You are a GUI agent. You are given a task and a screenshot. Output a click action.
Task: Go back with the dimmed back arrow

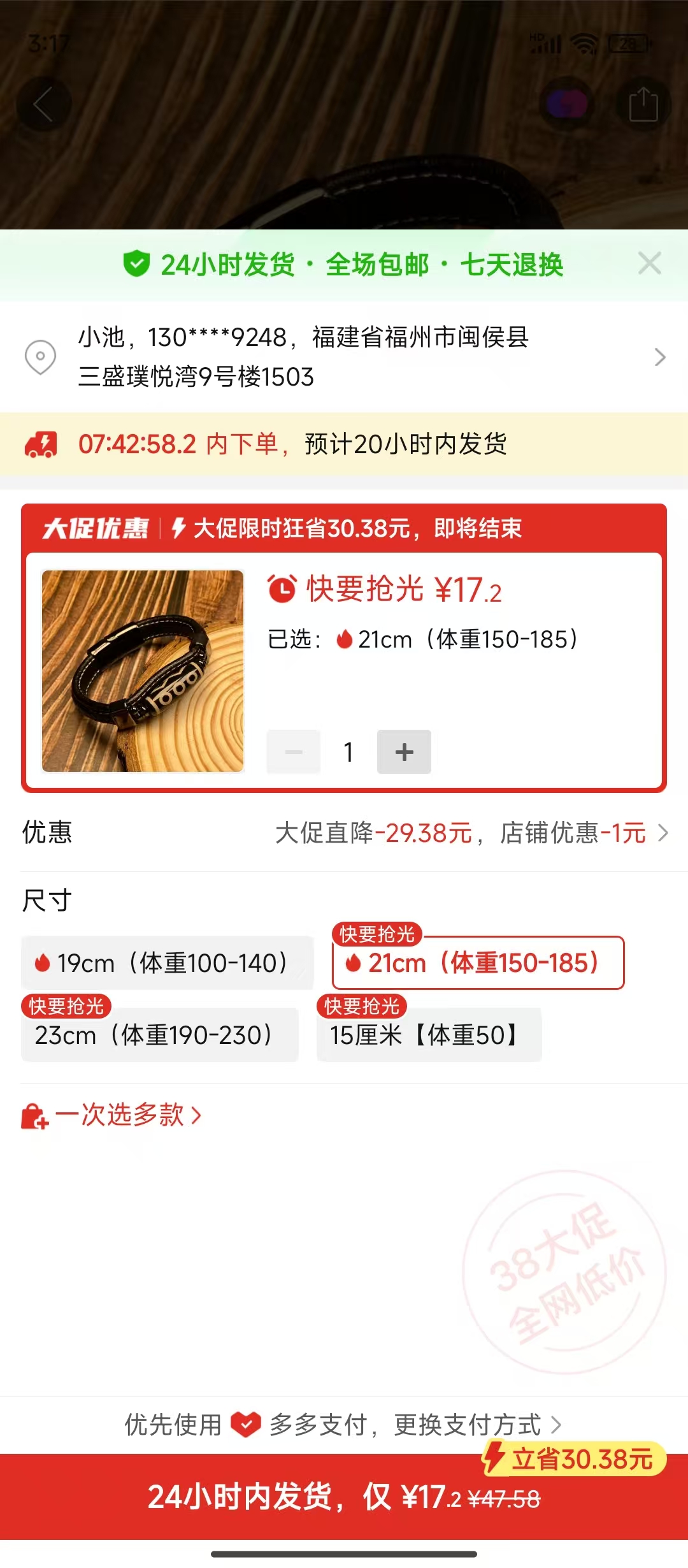click(43, 104)
